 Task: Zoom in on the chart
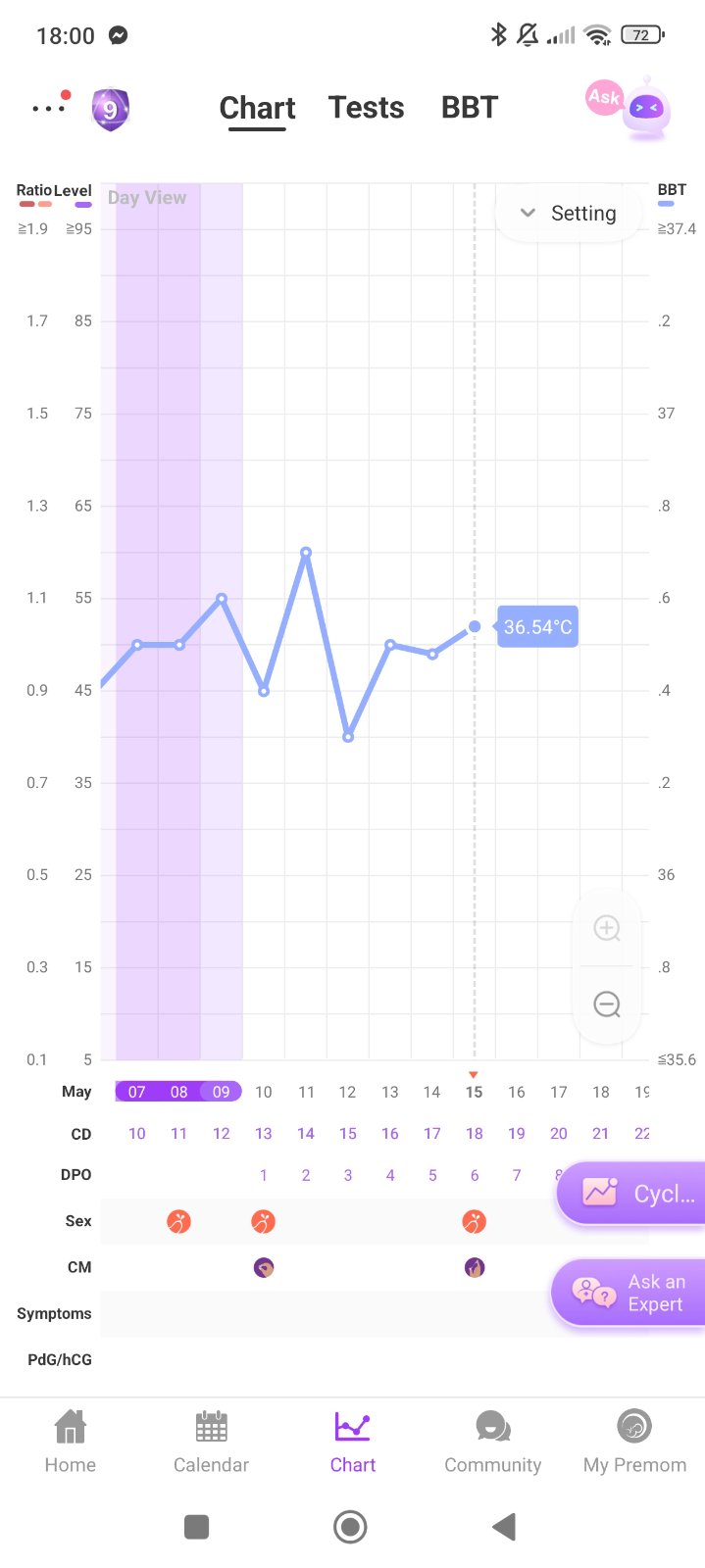pos(607,928)
